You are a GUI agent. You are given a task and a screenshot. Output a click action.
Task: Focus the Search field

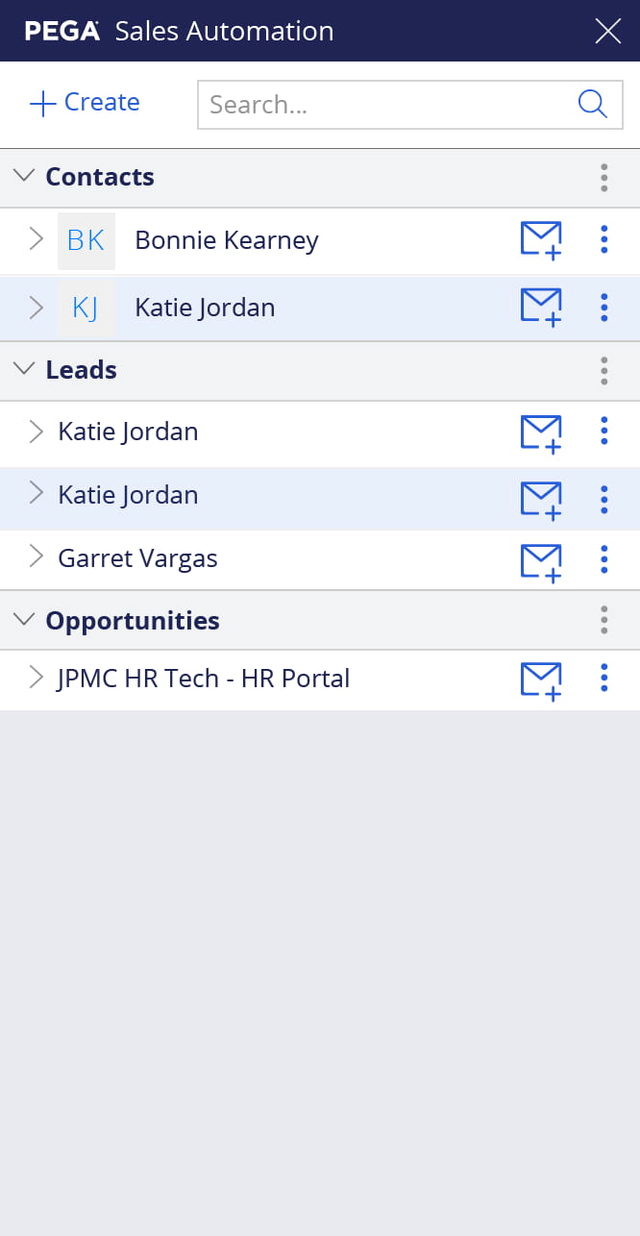click(385, 105)
